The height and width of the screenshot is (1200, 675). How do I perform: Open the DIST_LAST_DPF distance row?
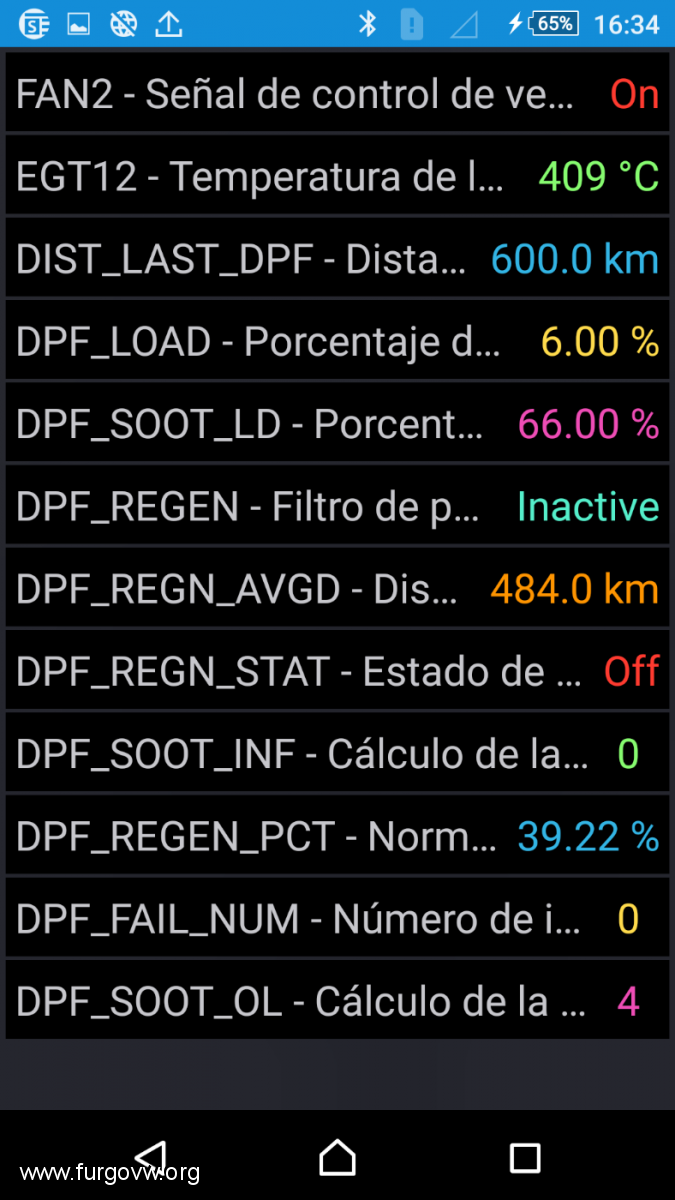pyautogui.click(x=337, y=259)
